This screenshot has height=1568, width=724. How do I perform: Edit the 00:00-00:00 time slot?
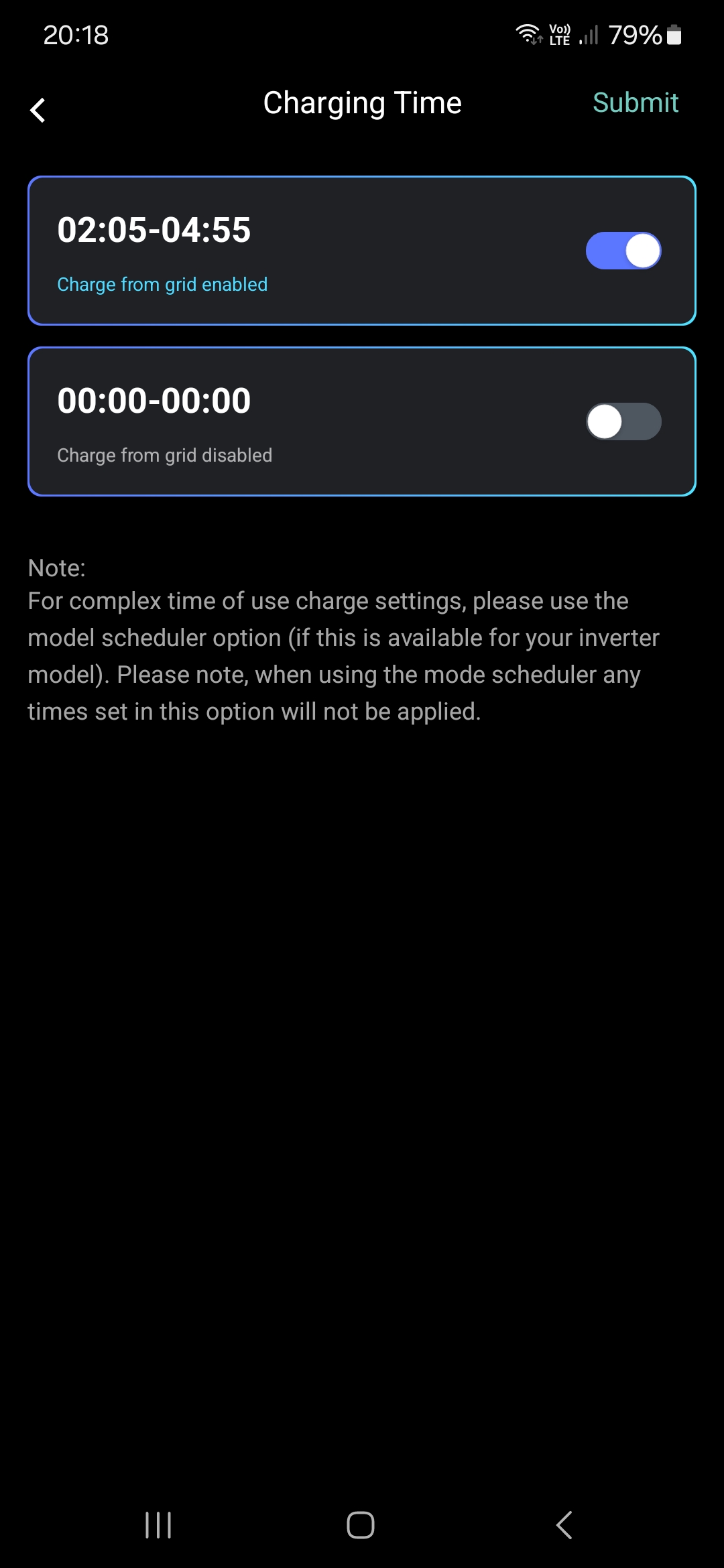click(x=154, y=401)
